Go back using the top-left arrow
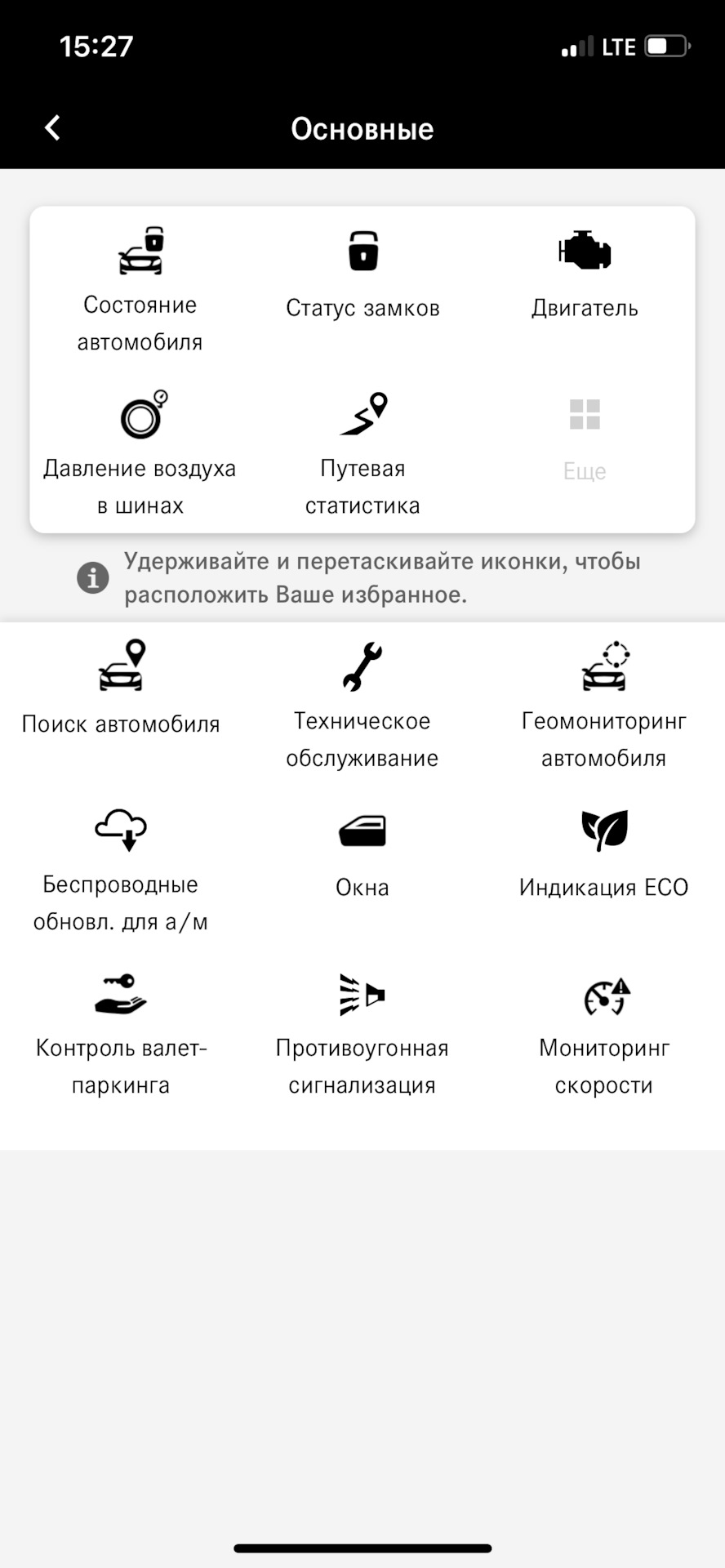The width and height of the screenshot is (725, 1568). [x=52, y=128]
